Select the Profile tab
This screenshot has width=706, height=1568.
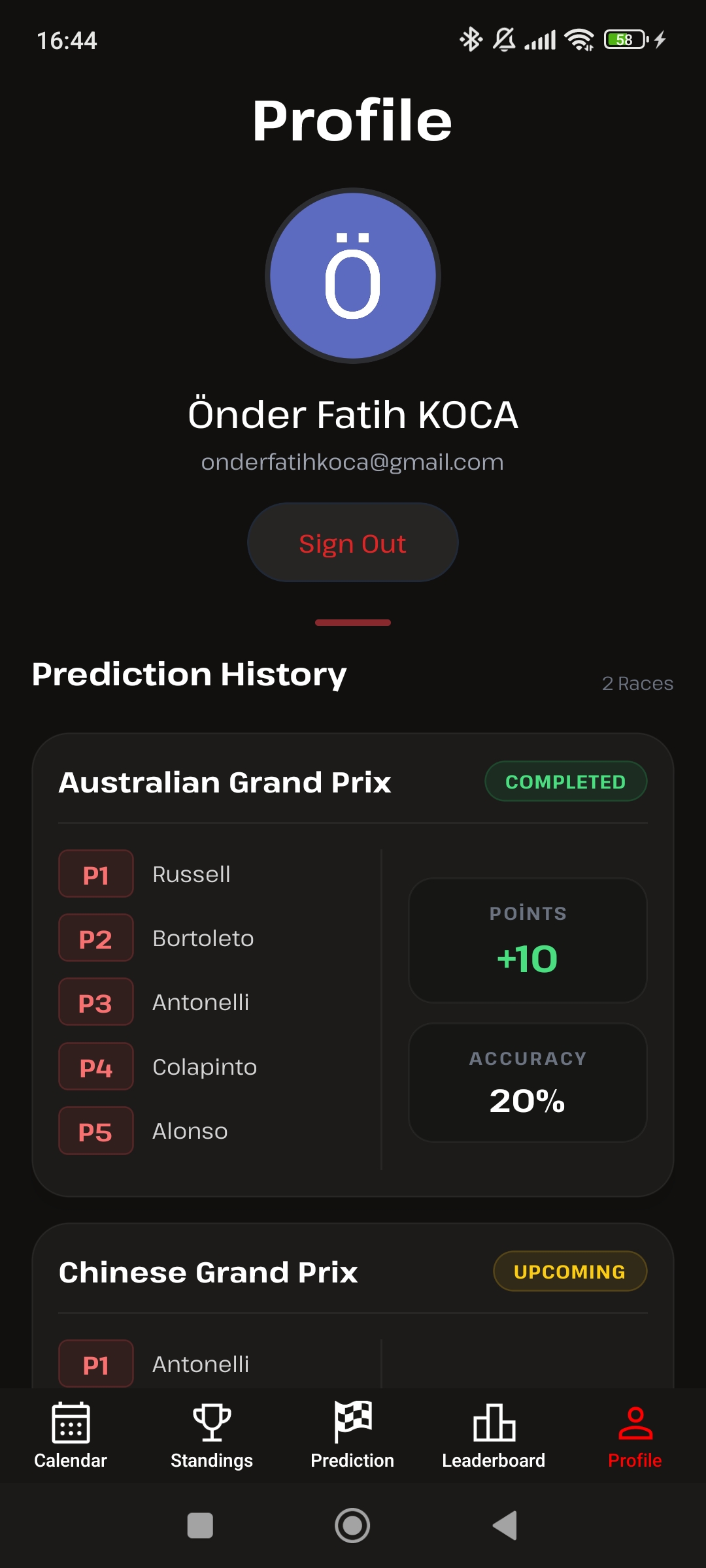tap(635, 1435)
